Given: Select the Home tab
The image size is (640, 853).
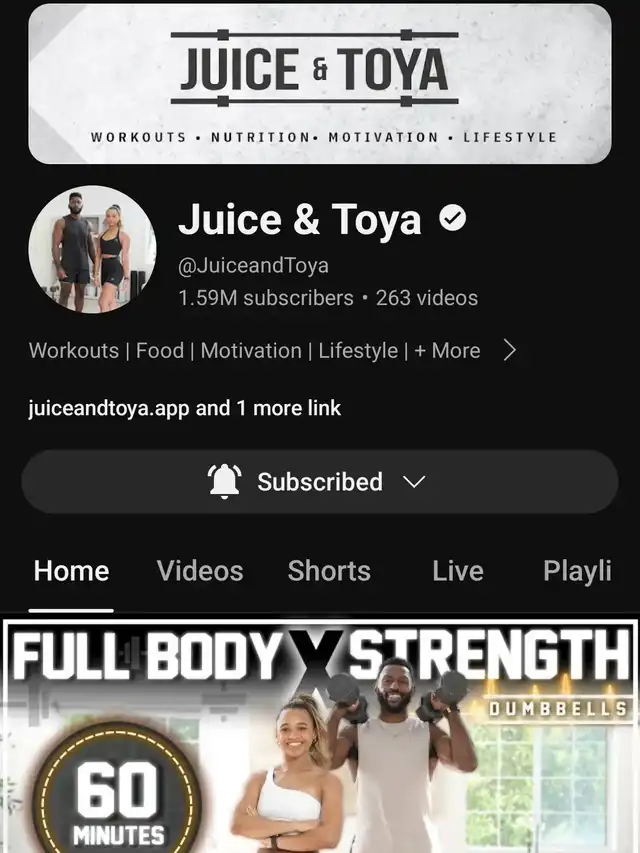Looking at the screenshot, I should tap(71, 571).
